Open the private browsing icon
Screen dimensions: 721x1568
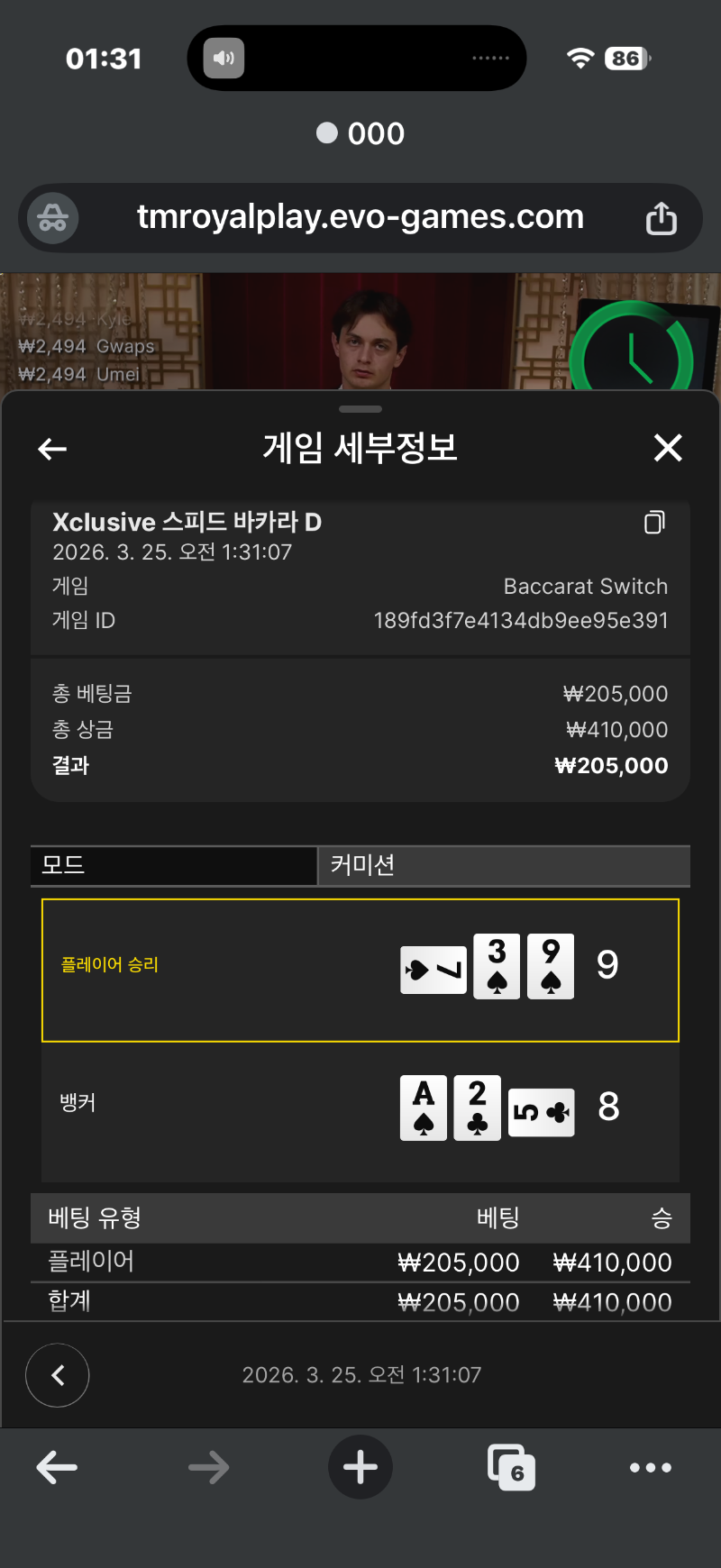[x=52, y=218]
